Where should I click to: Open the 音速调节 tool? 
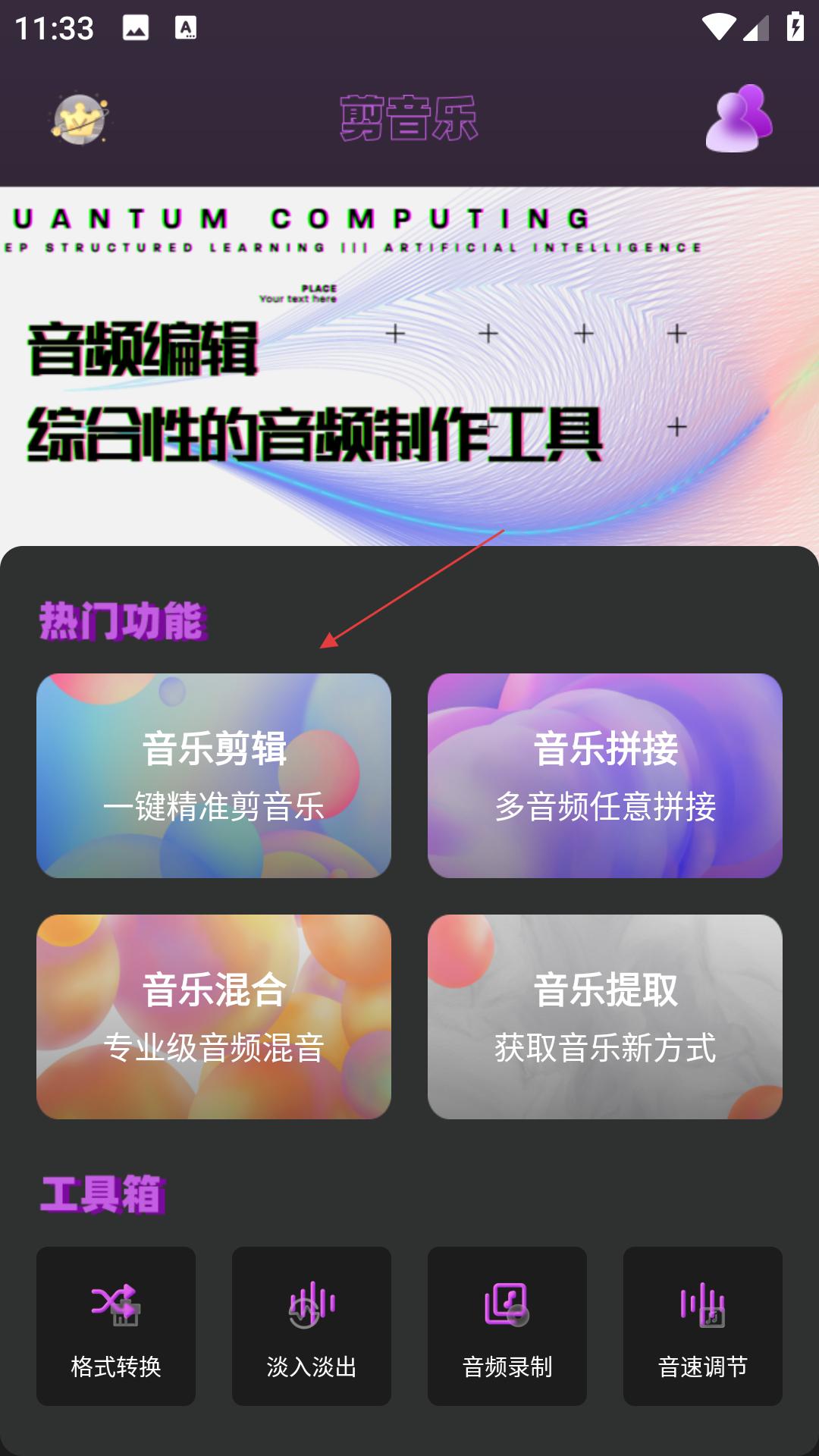pos(703,1326)
